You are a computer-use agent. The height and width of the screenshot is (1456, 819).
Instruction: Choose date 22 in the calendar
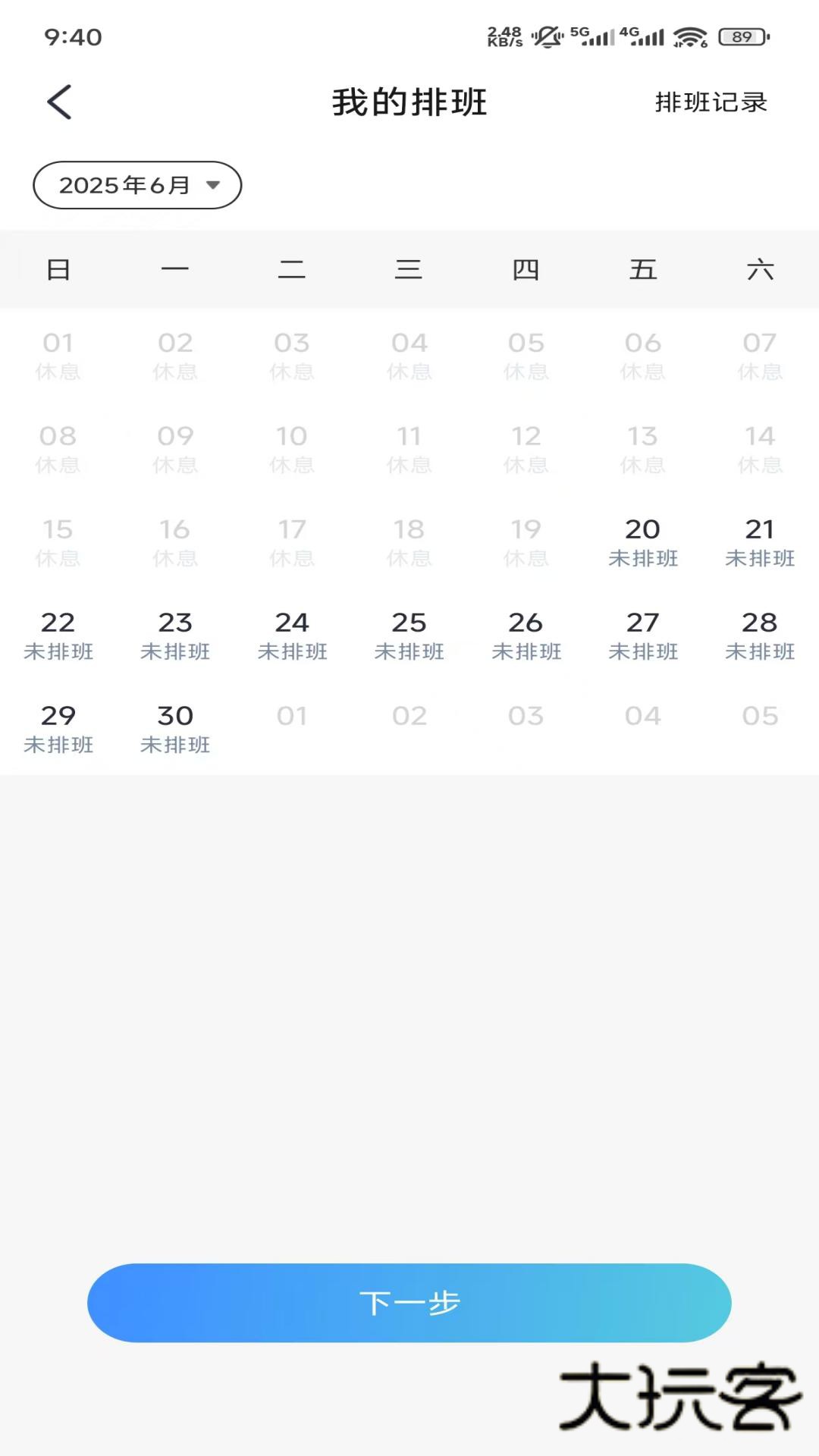click(58, 635)
